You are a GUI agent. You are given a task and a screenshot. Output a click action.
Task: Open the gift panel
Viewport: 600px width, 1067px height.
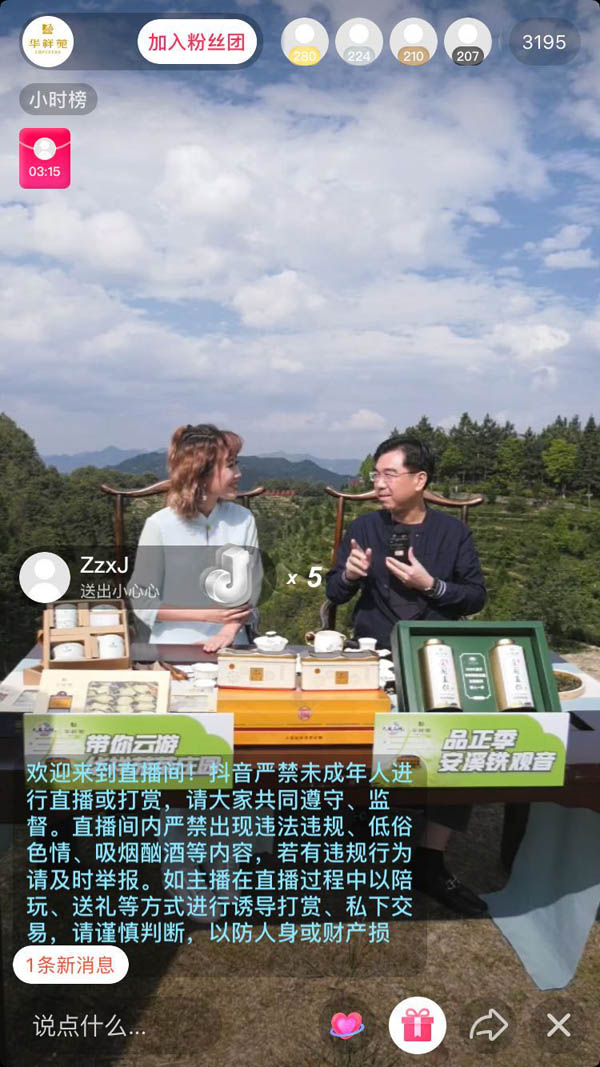coord(417,1025)
